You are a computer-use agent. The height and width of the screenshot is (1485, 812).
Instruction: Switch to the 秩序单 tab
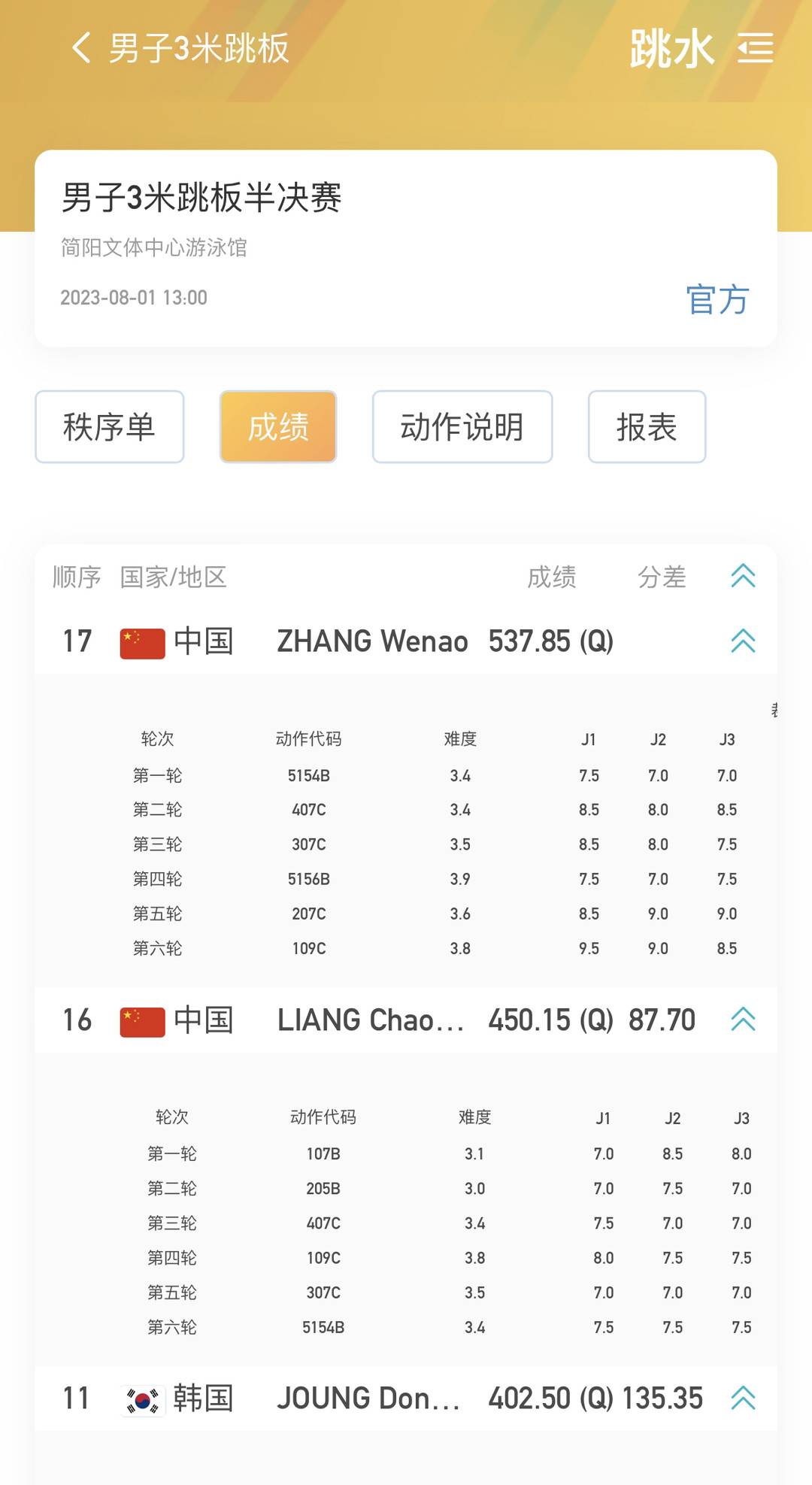tap(110, 427)
